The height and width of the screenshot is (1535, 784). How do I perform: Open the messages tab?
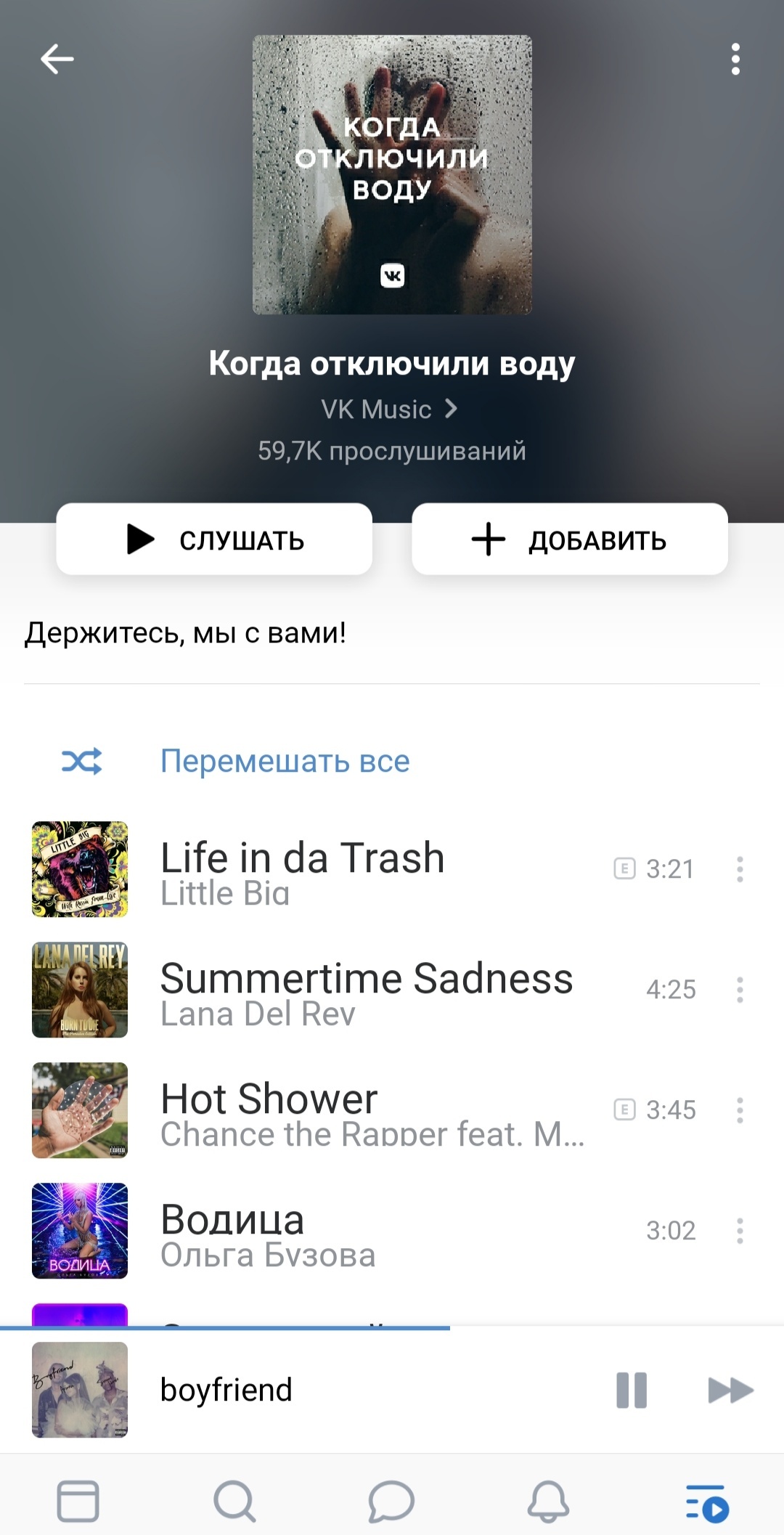(391, 1501)
